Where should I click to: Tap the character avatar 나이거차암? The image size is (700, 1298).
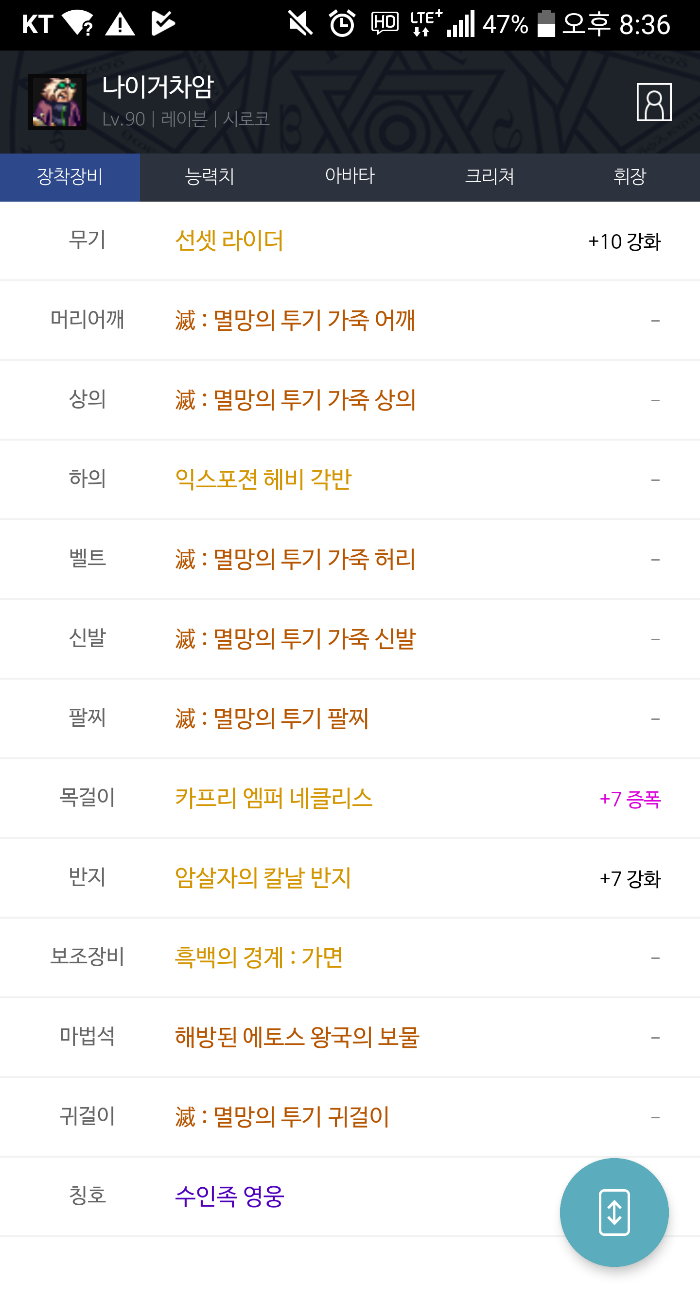(57, 102)
